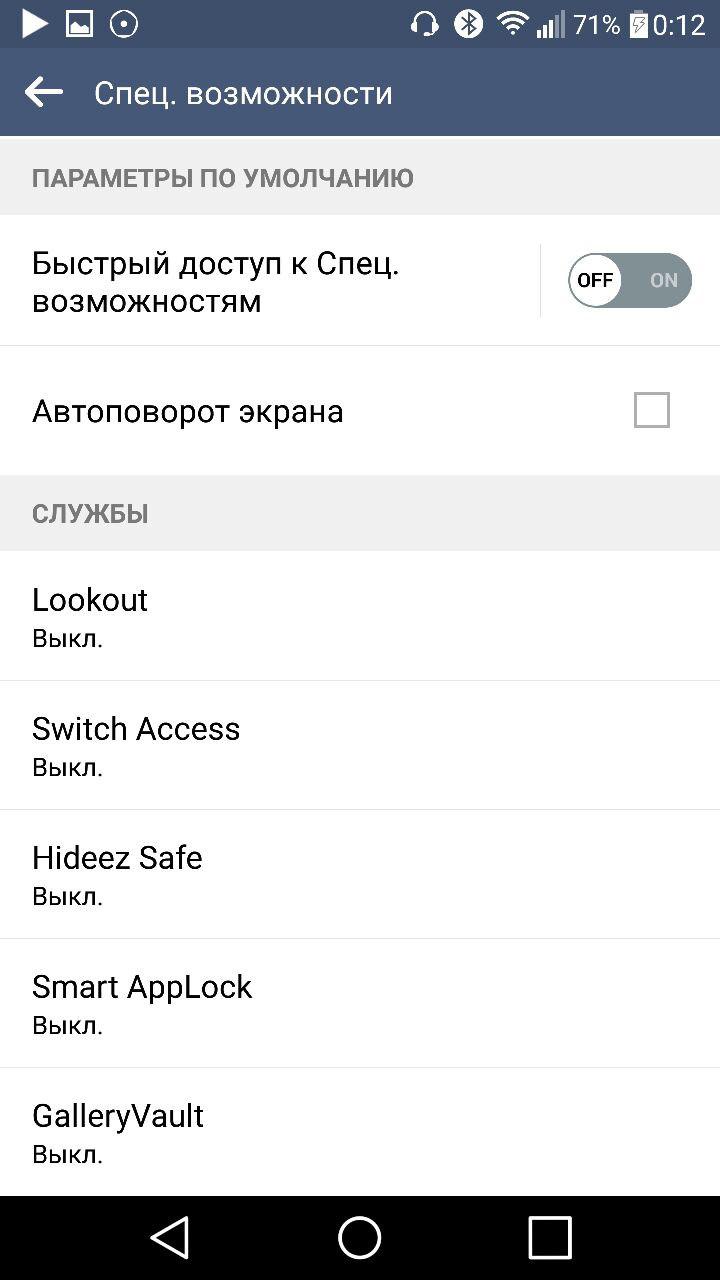720x1280 pixels.
Task: Go back from Спец. возможности
Action: [44, 93]
